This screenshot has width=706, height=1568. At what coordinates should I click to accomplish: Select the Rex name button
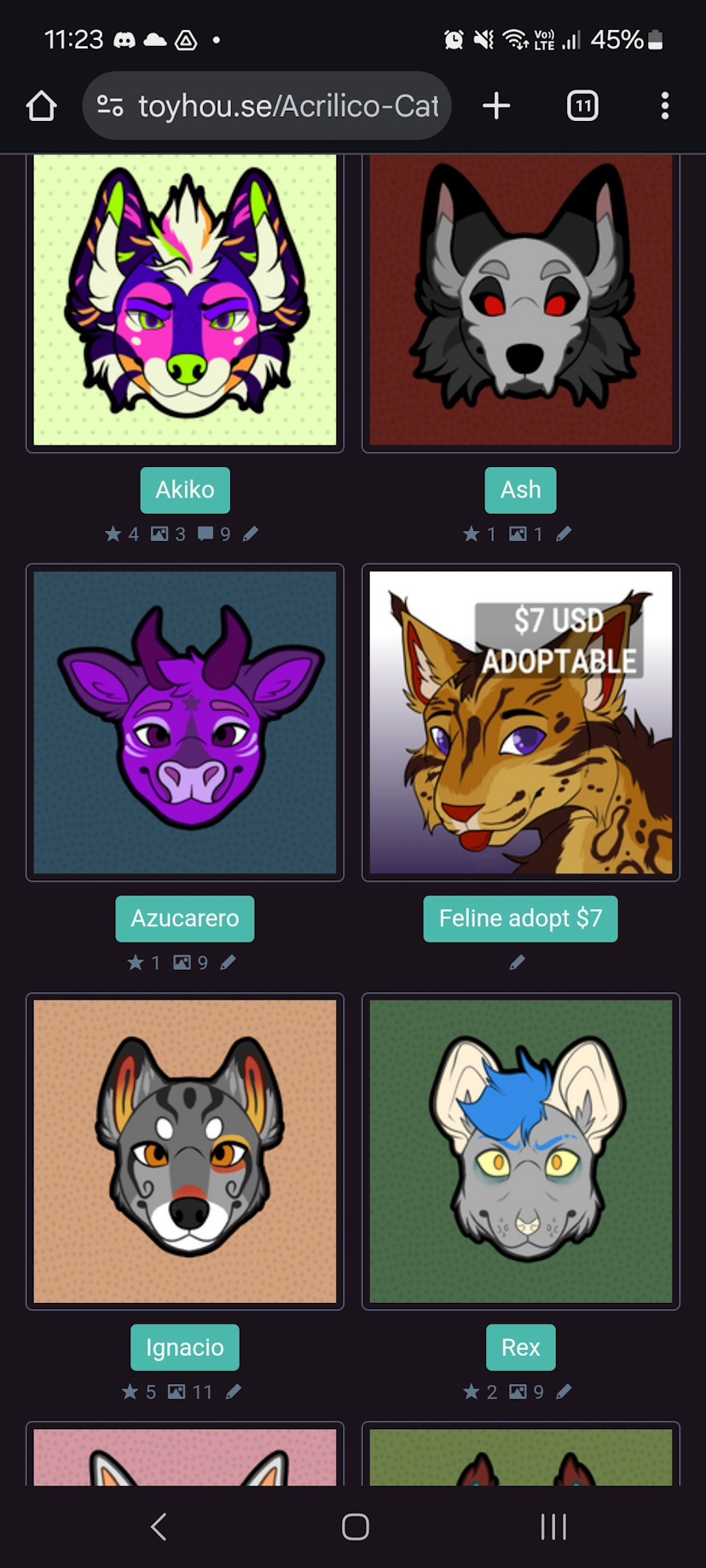[520, 1347]
